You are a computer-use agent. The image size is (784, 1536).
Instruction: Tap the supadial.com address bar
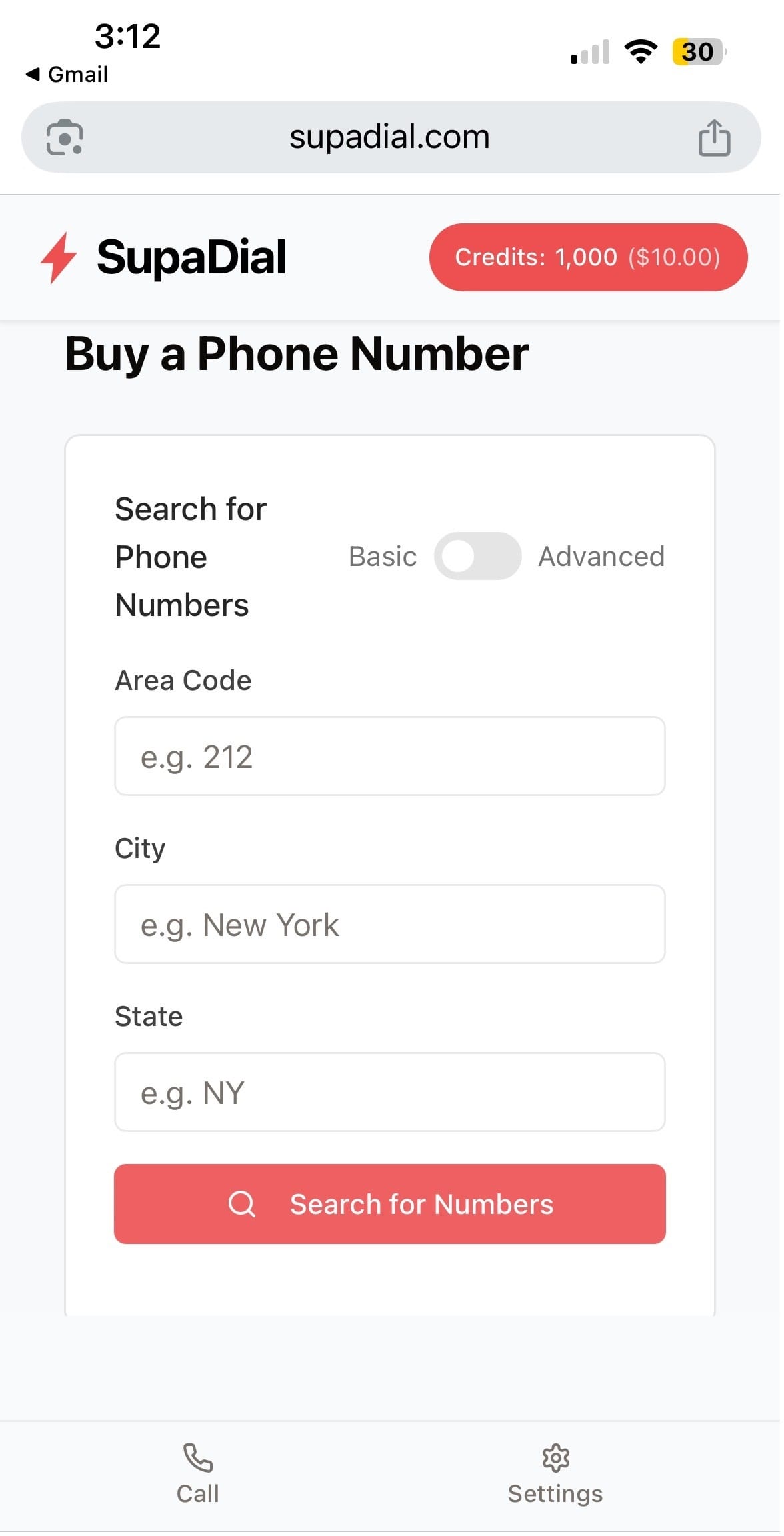pyautogui.click(x=390, y=137)
